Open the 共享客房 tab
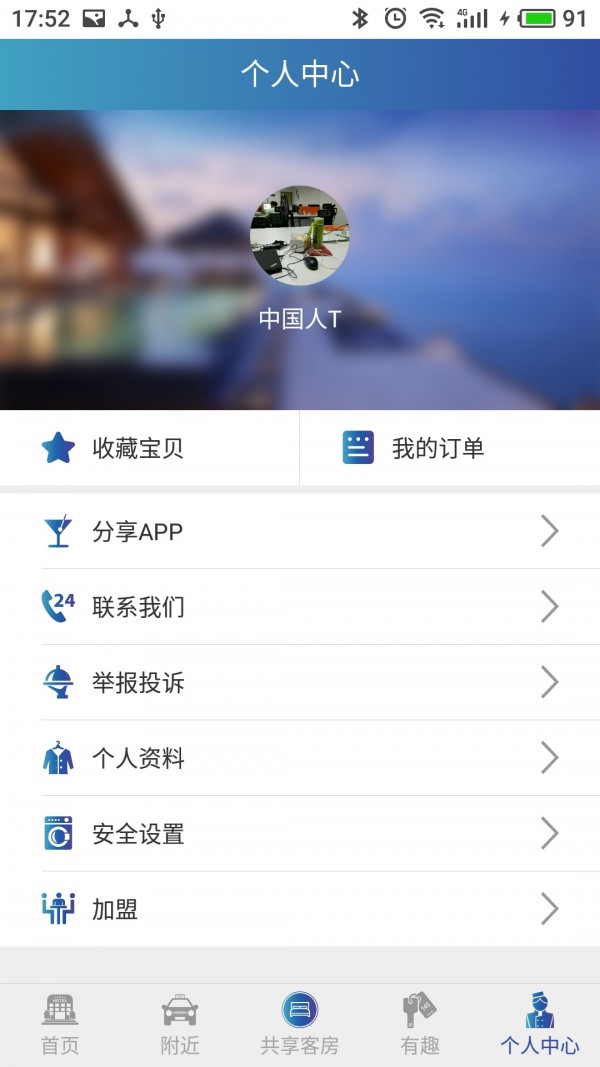 pos(300,1024)
